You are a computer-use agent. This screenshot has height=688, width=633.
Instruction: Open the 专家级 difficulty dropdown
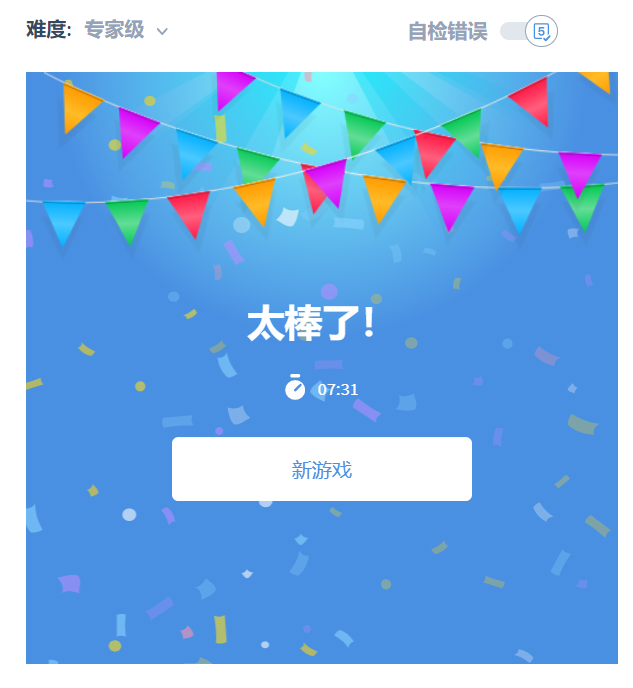125,31
